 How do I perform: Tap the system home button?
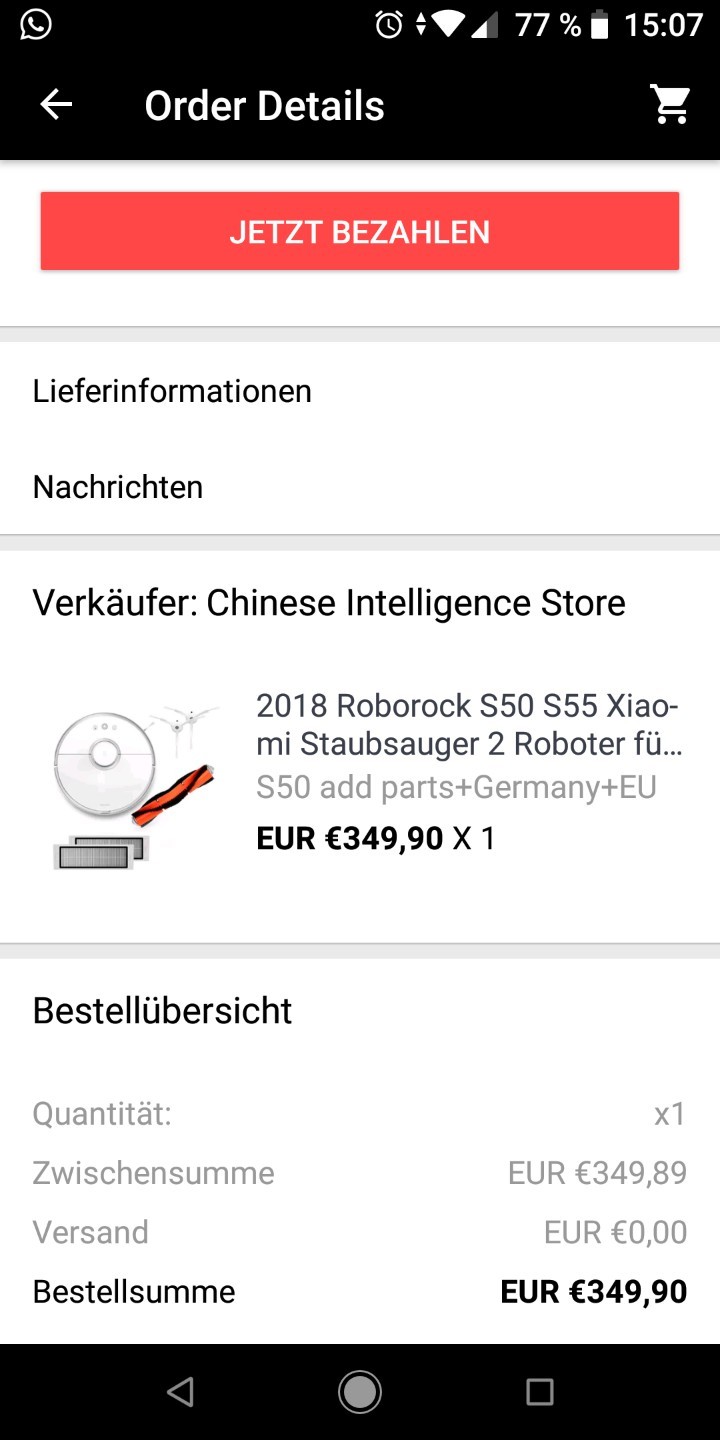pos(360,1392)
